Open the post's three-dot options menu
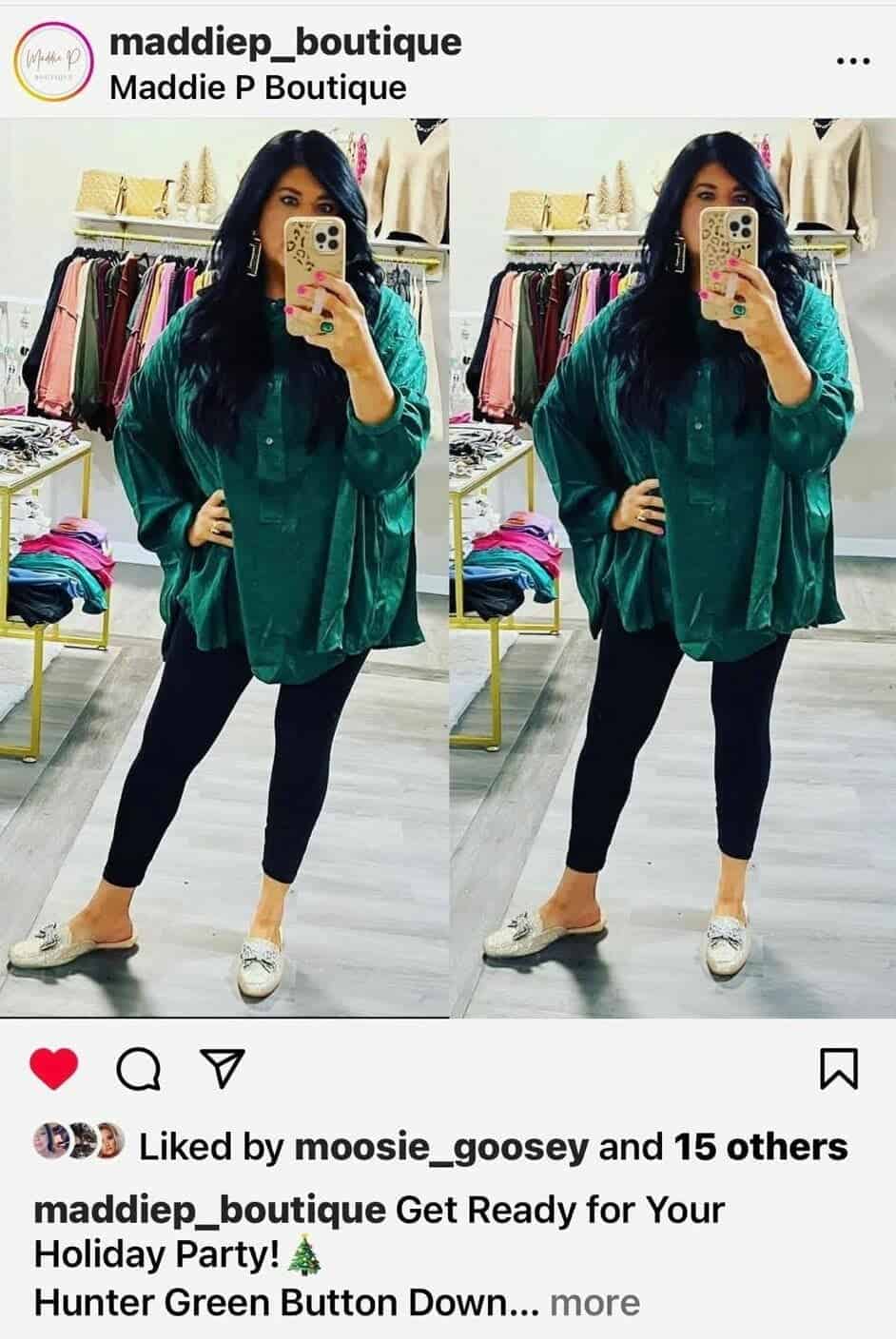 tap(852, 62)
